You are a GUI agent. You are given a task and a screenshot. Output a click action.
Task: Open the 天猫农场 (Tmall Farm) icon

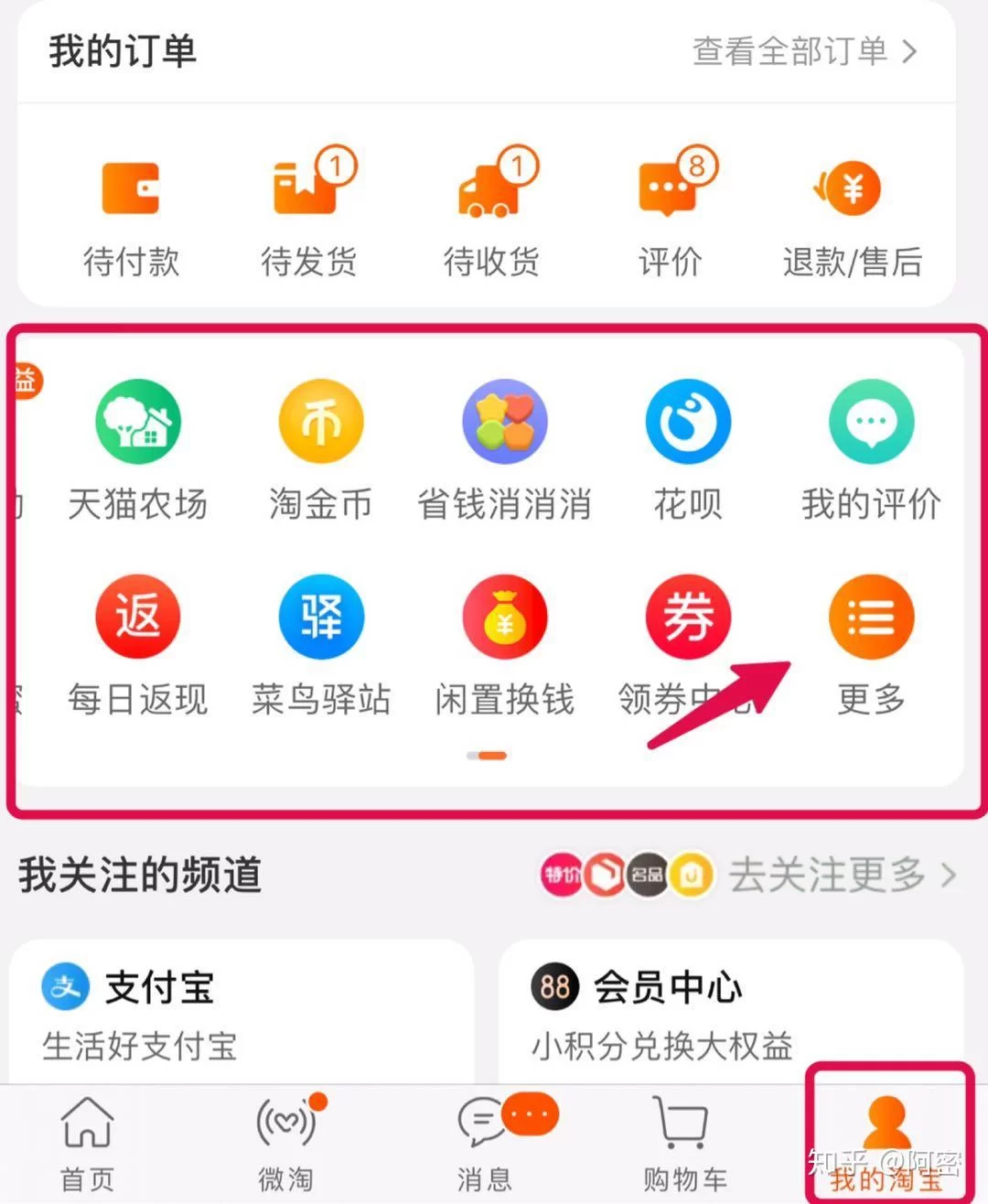(138, 422)
